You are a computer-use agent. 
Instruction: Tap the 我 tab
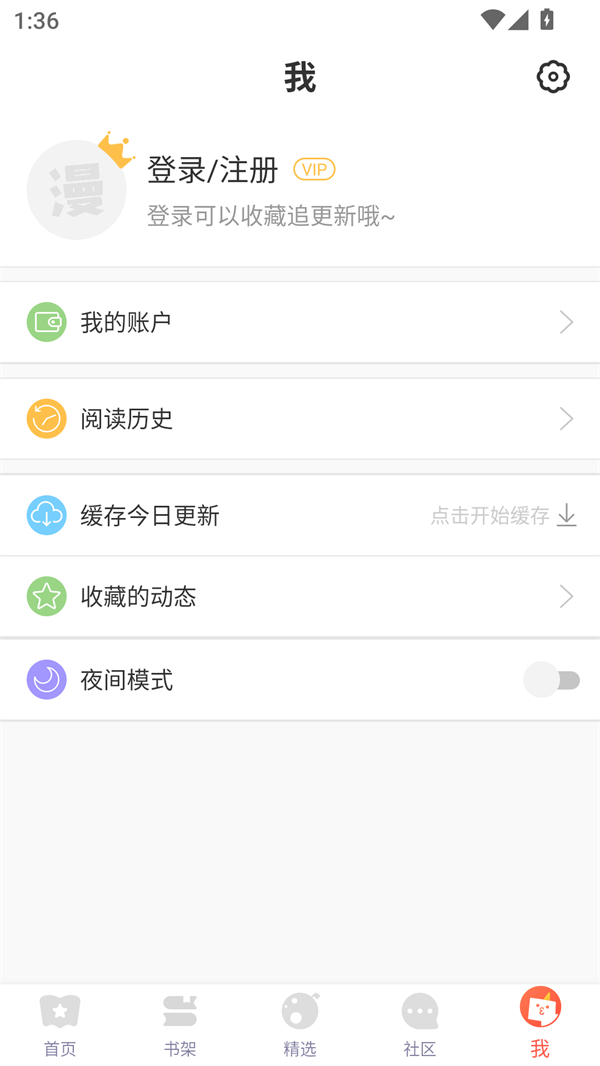pos(540,1024)
